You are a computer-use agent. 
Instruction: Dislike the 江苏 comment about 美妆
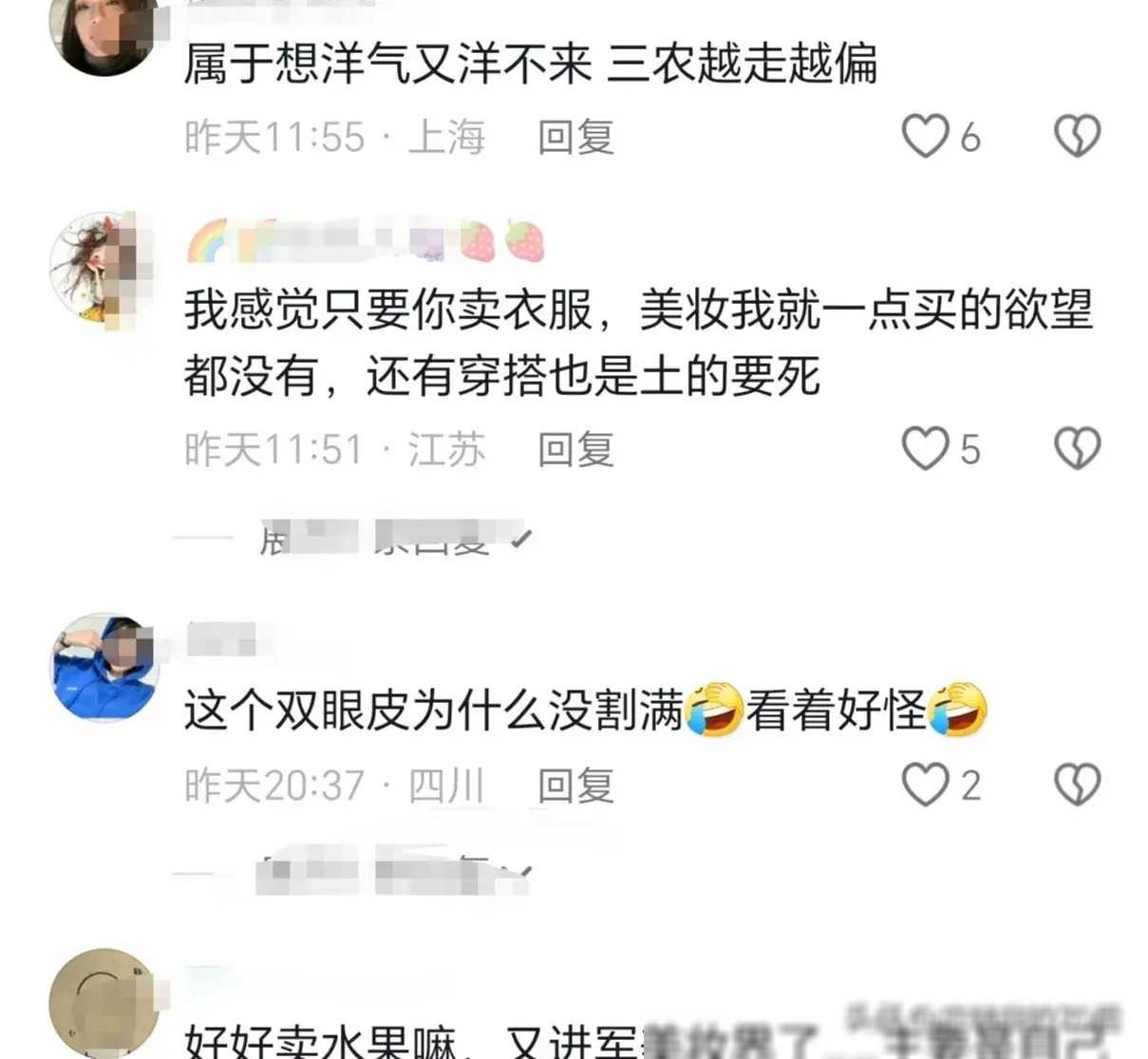pos(1077,448)
